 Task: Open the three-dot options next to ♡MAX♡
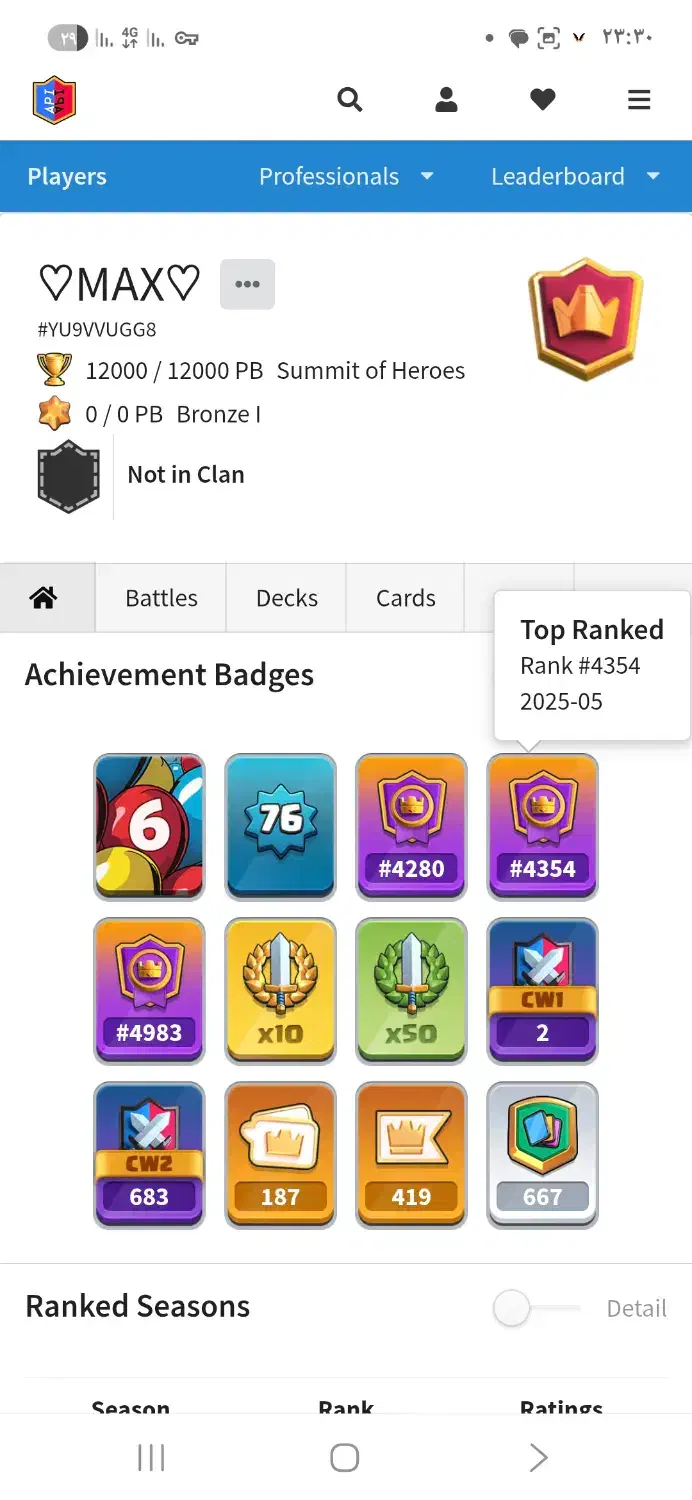pyautogui.click(x=247, y=284)
